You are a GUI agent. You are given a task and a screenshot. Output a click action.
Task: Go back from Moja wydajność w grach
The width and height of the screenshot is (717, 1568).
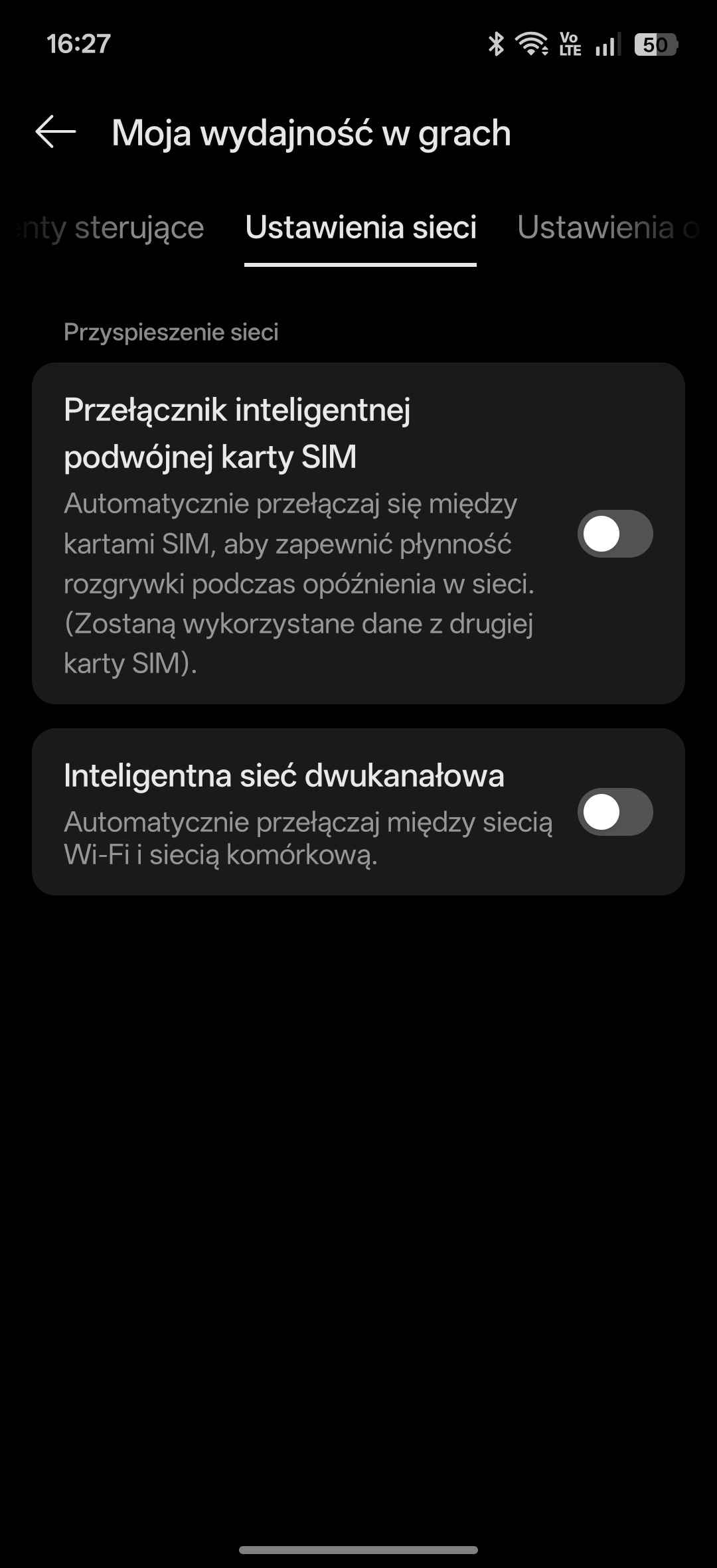(56, 132)
